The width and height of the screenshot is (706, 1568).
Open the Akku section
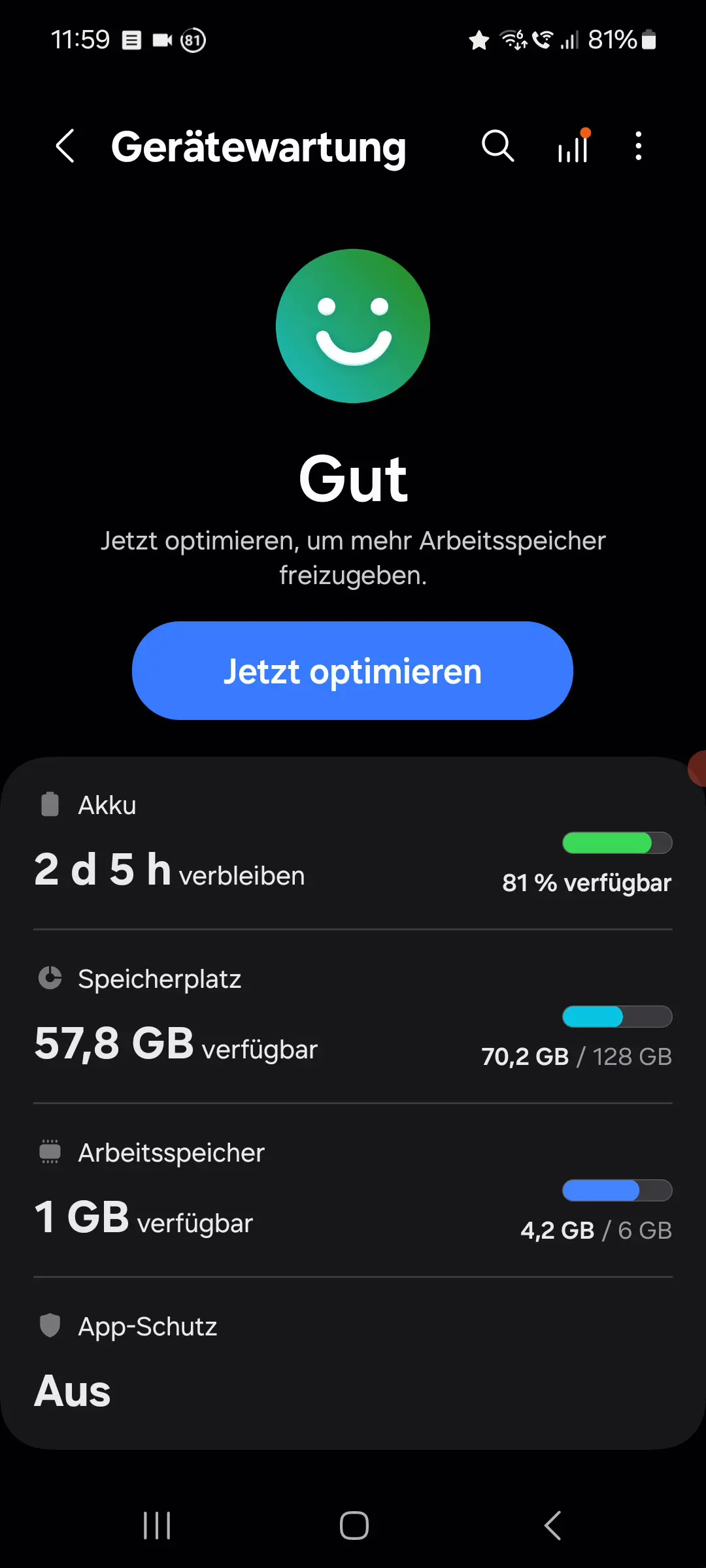pos(353,849)
